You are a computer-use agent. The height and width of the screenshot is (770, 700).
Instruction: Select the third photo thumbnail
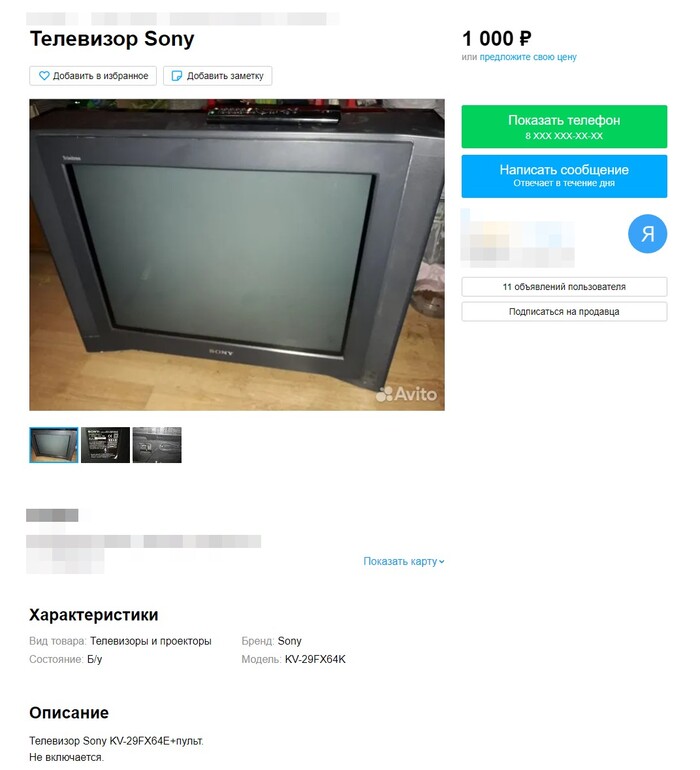[x=157, y=445]
